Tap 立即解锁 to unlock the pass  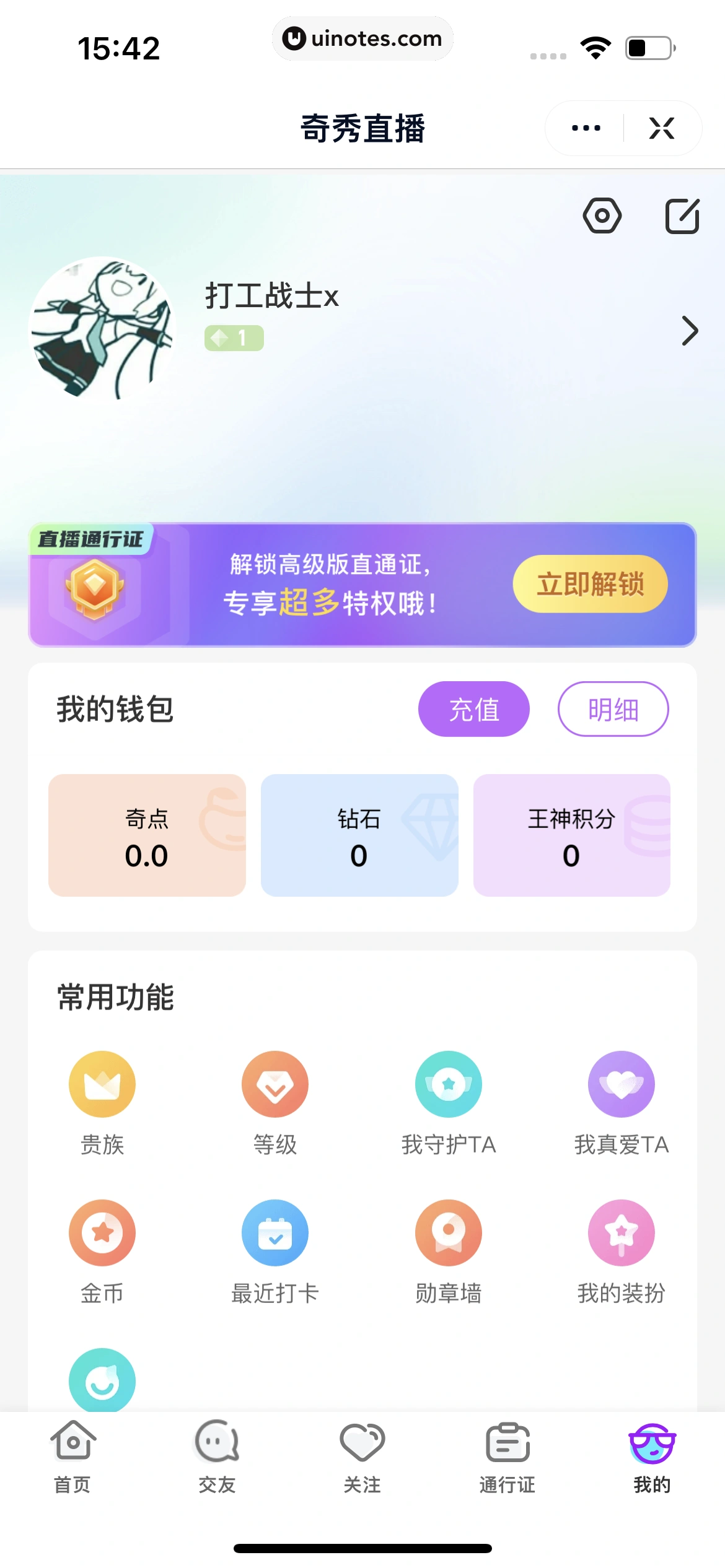590,583
